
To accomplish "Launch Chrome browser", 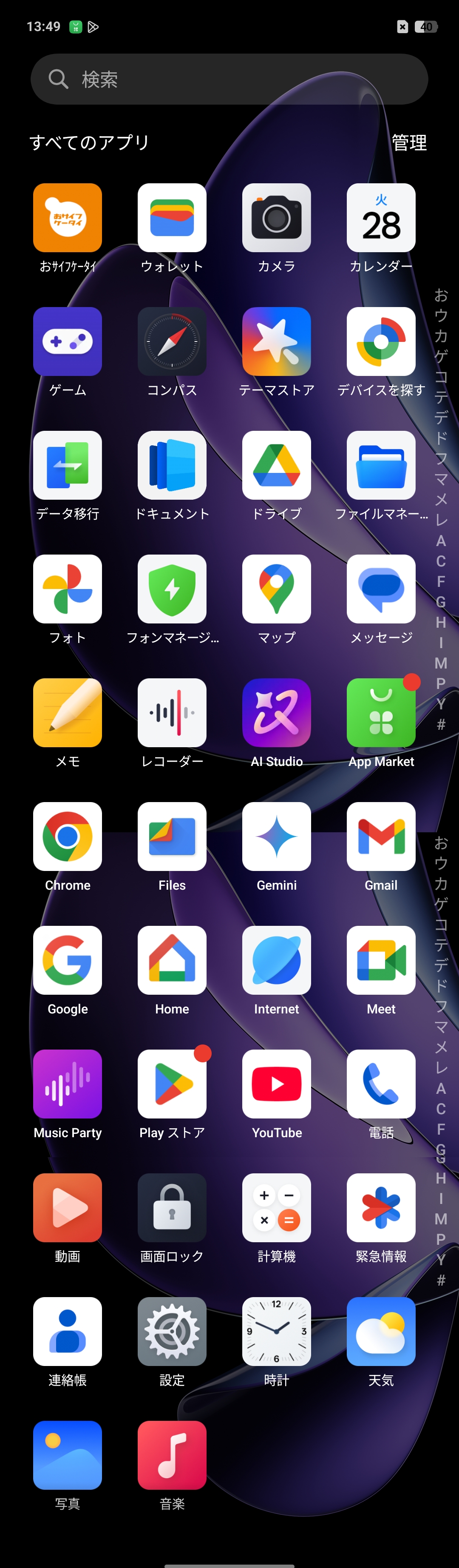I will tap(68, 837).
